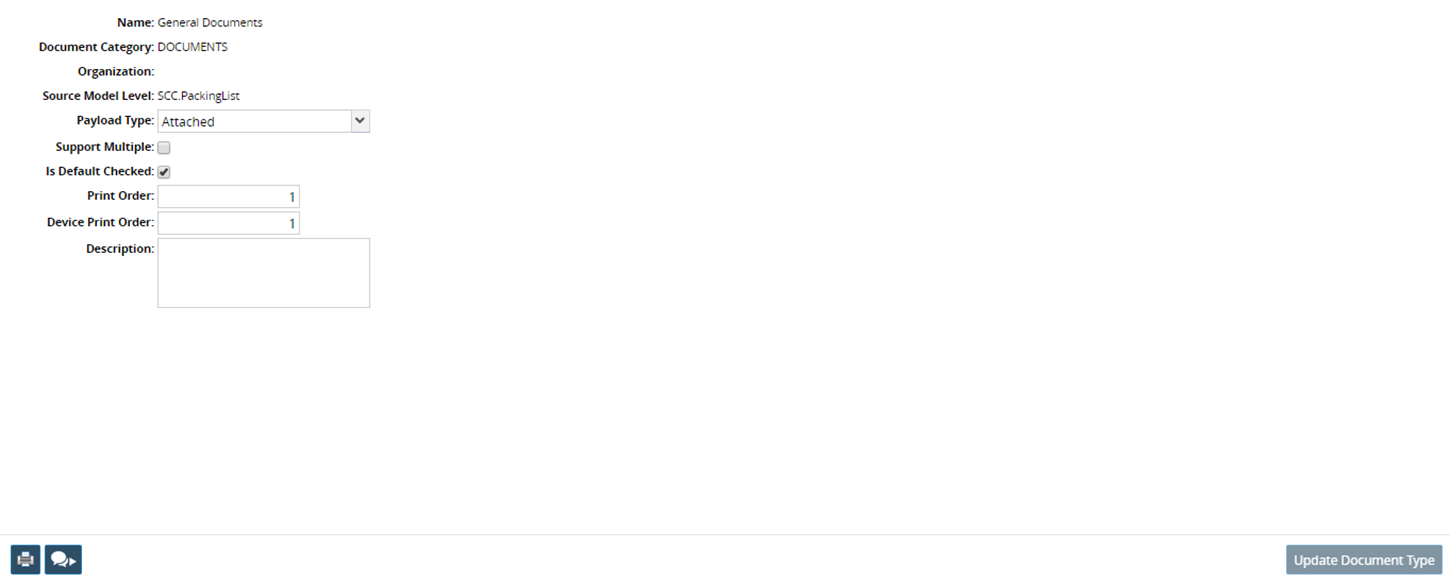Uncheck the Is Default Checked checkbox
The image size is (1450, 583).
(x=164, y=172)
